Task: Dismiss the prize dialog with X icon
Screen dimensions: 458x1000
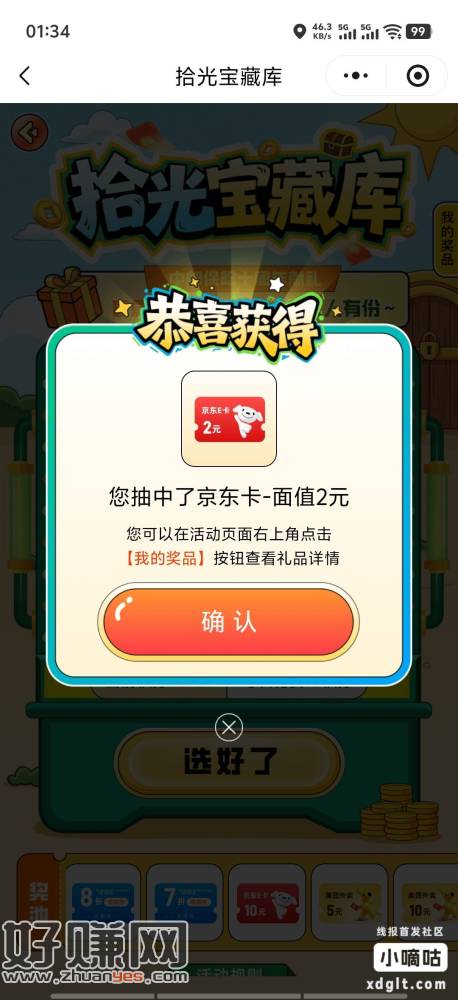Action: pos(229,726)
